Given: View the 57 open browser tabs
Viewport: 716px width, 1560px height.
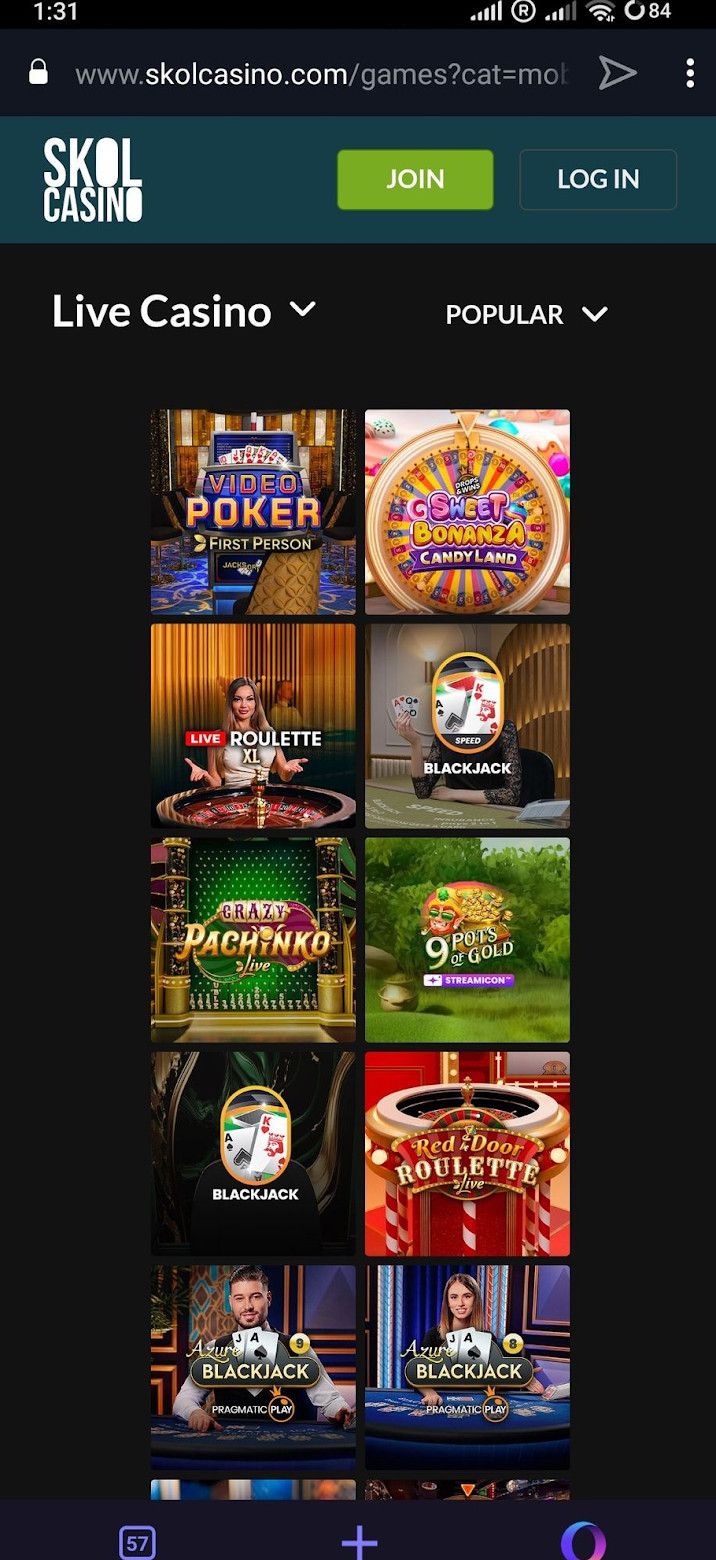Looking at the screenshot, I should tap(137, 1541).
